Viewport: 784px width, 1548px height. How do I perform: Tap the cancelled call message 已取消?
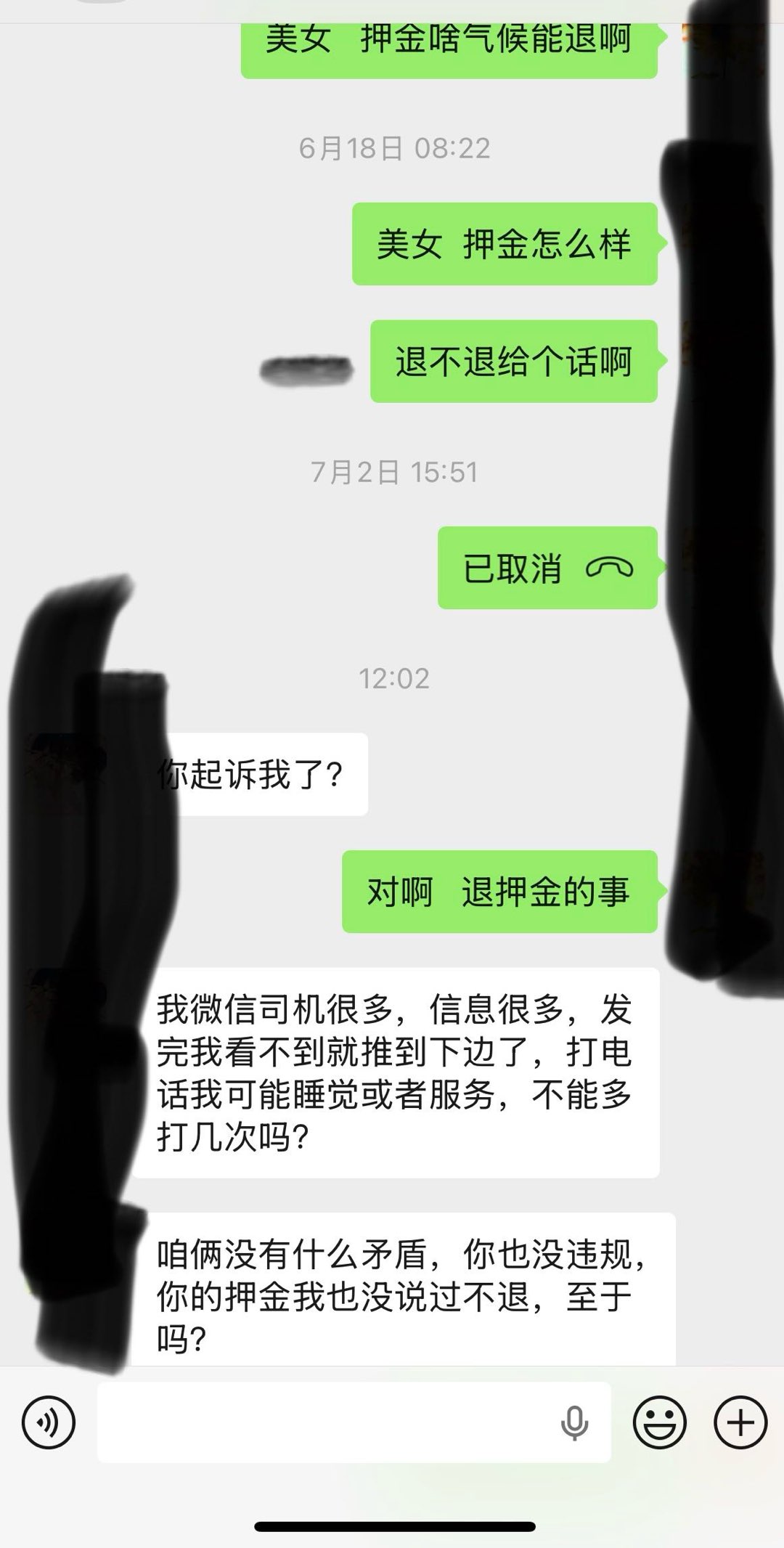pos(547,568)
